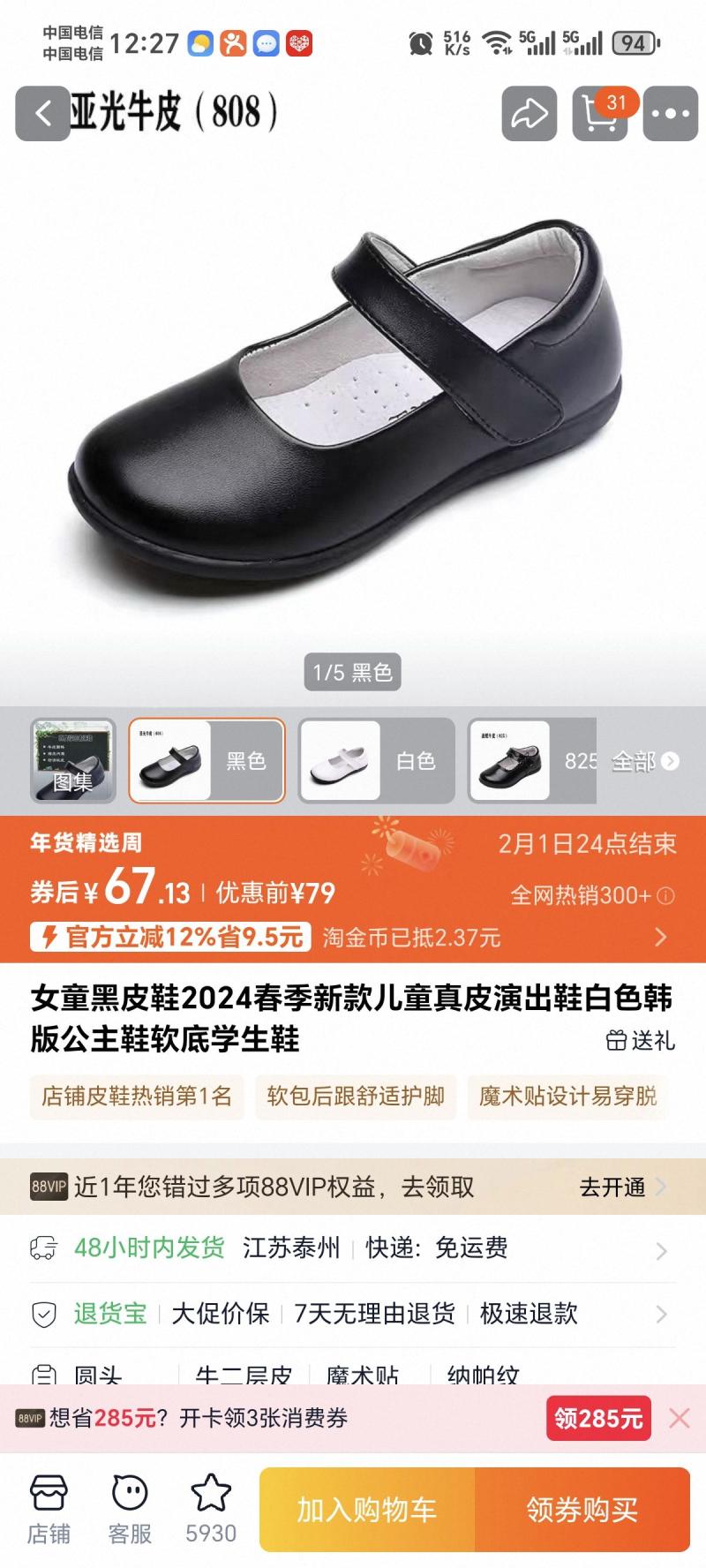Open the 退货宝 return guarantee row
This screenshot has height=1568, width=706.
[x=353, y=1314]
